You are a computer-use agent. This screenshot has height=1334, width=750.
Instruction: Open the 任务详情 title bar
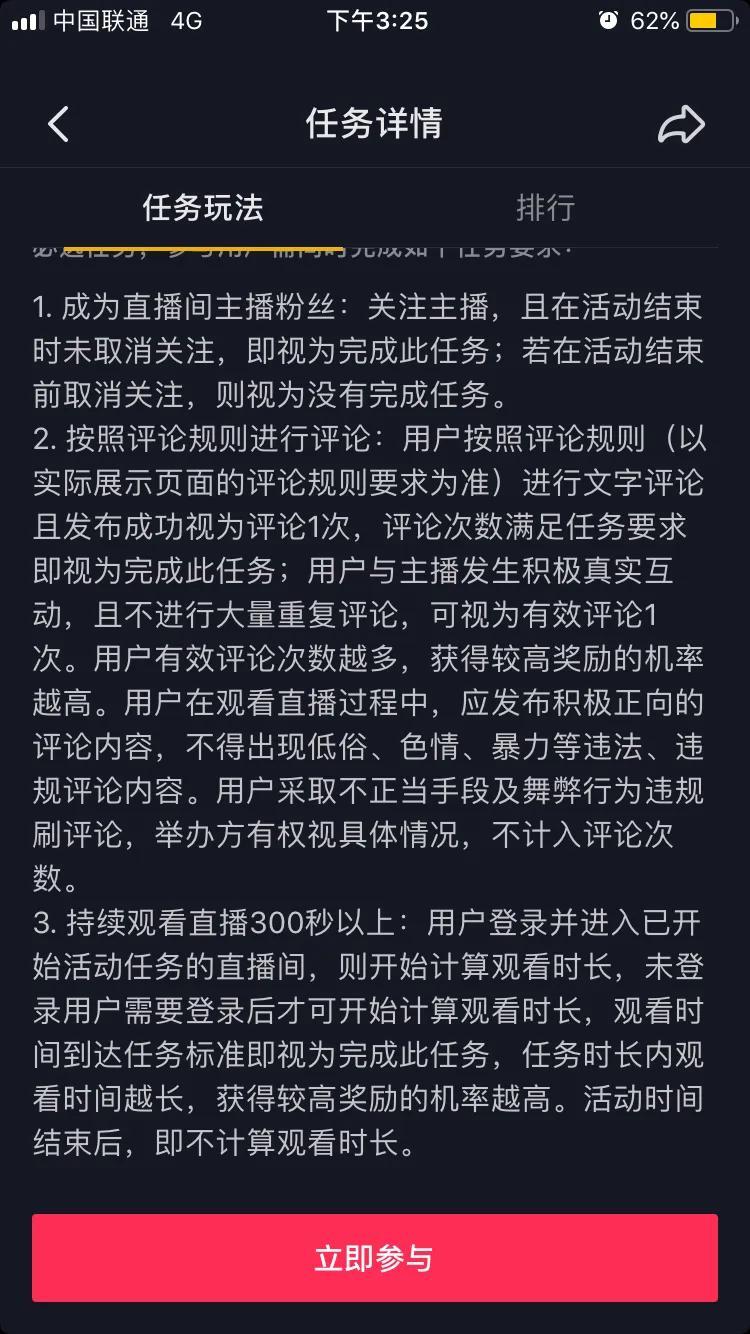pos(374,122)
